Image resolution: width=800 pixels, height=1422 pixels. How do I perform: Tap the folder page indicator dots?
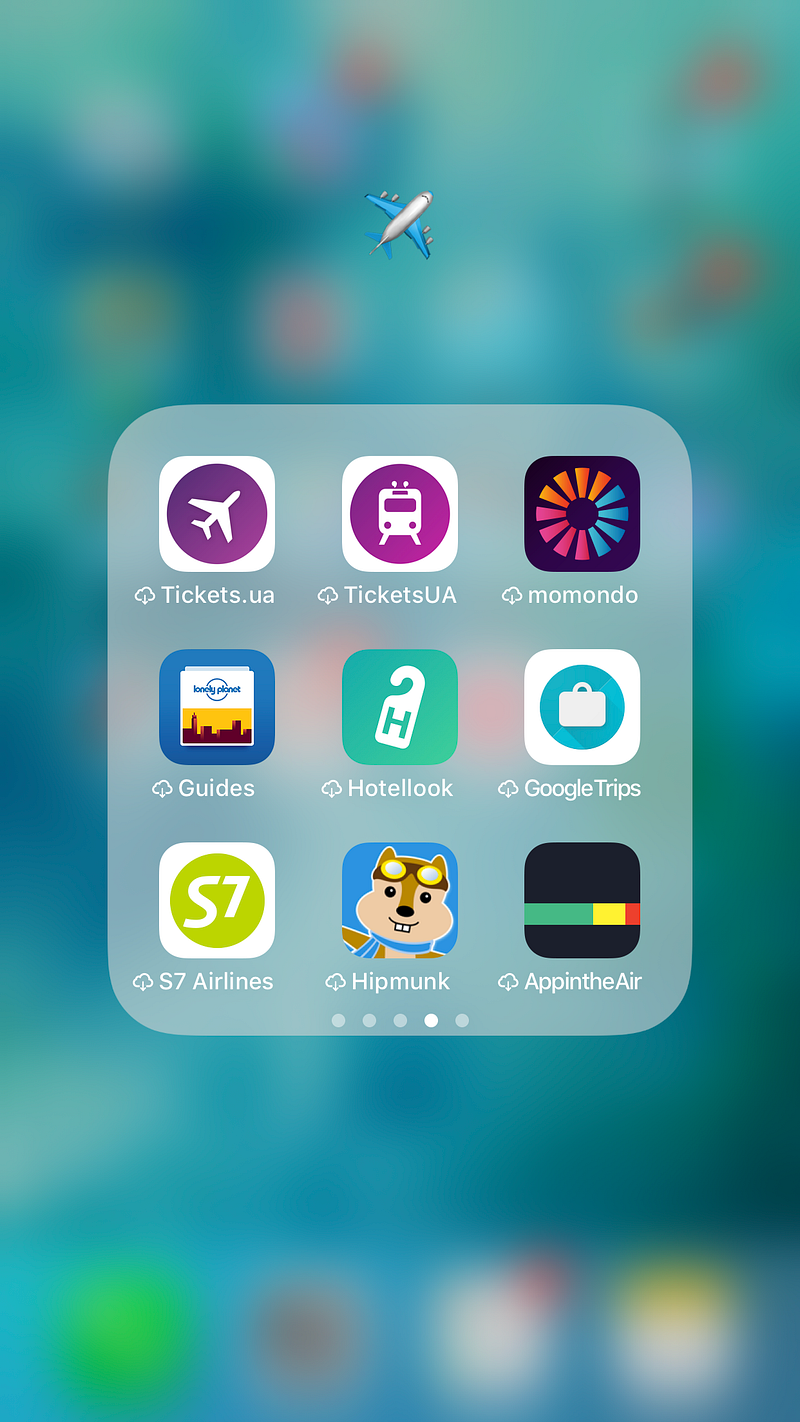click(400, 1020)
